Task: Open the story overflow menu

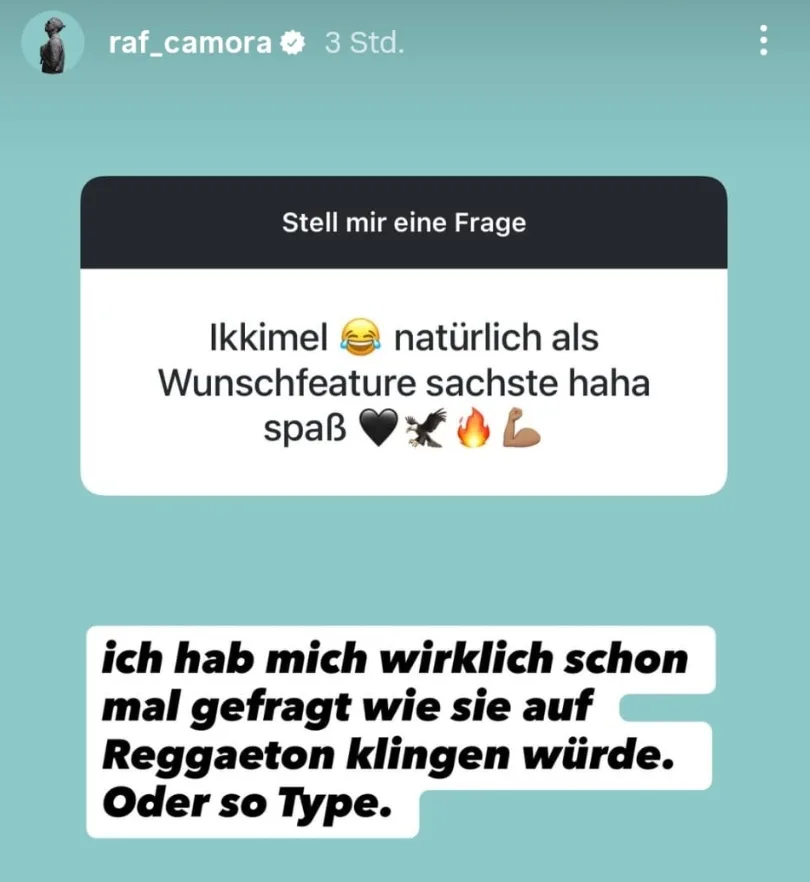Action: pos(764,40)
